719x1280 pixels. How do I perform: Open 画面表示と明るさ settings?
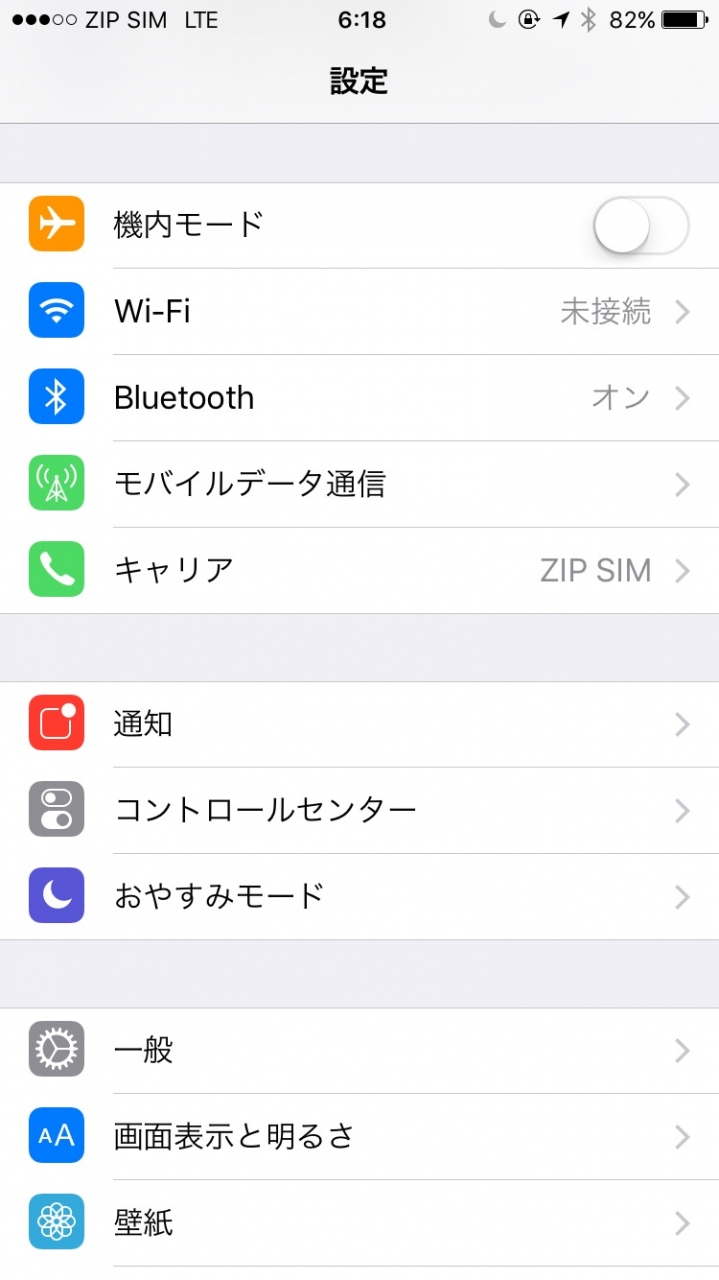(x=360, y=1136)
